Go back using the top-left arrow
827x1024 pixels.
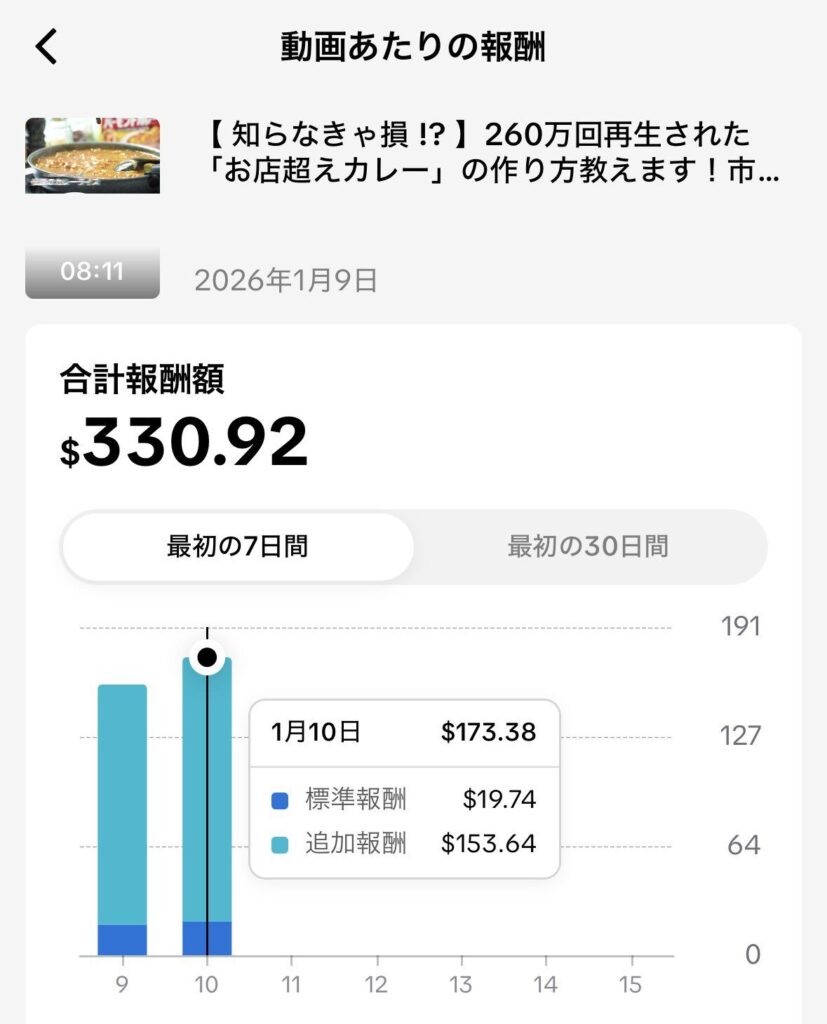click(x=47, y=47)
